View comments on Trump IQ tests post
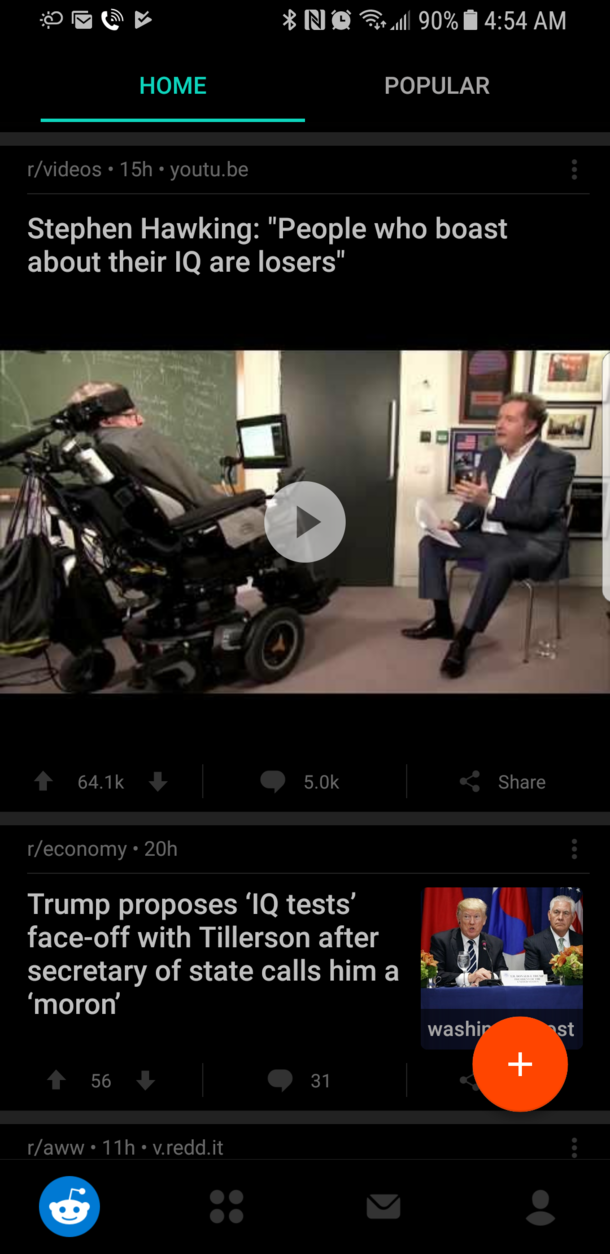The image size is (610, 1254). click(x=298, y=1080)
